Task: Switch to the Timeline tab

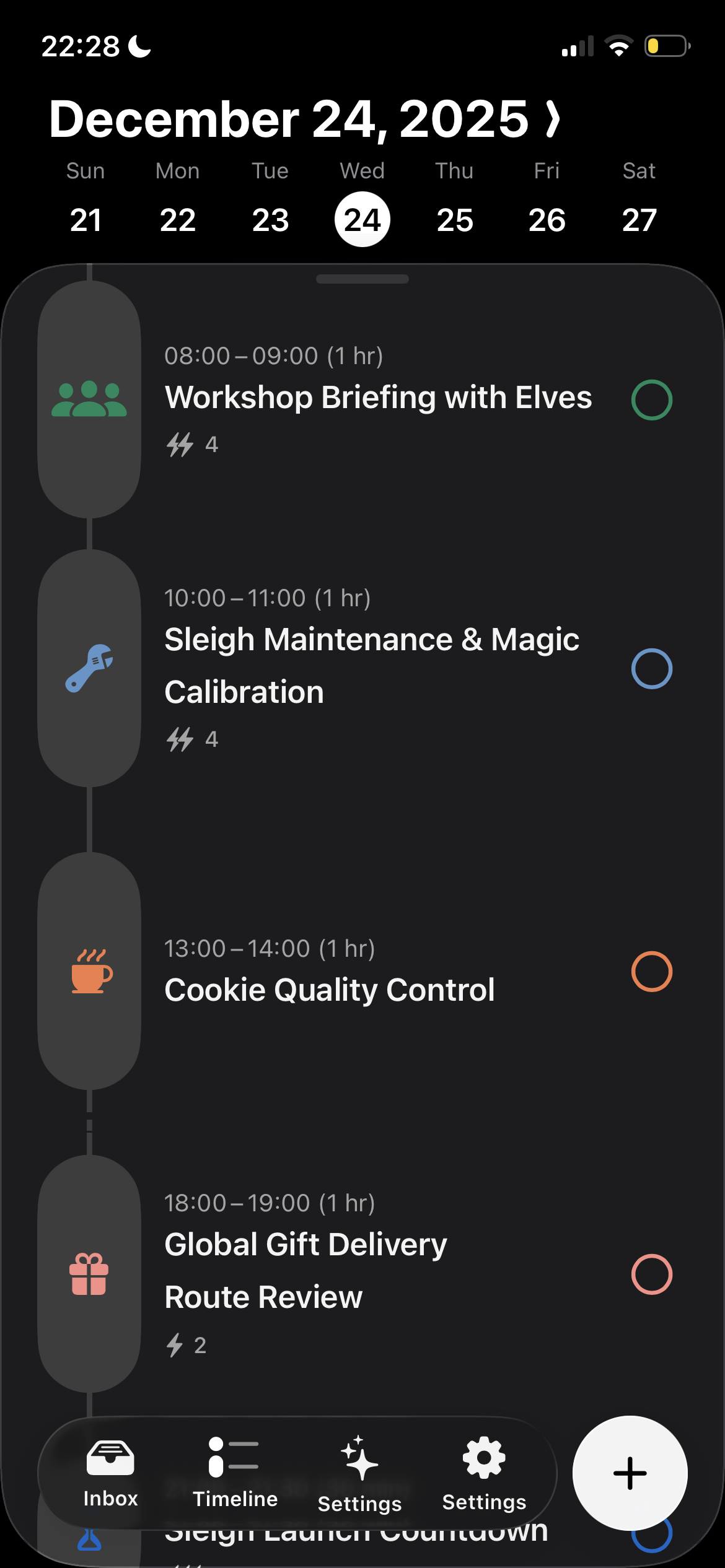Action: pos(235,1473)
